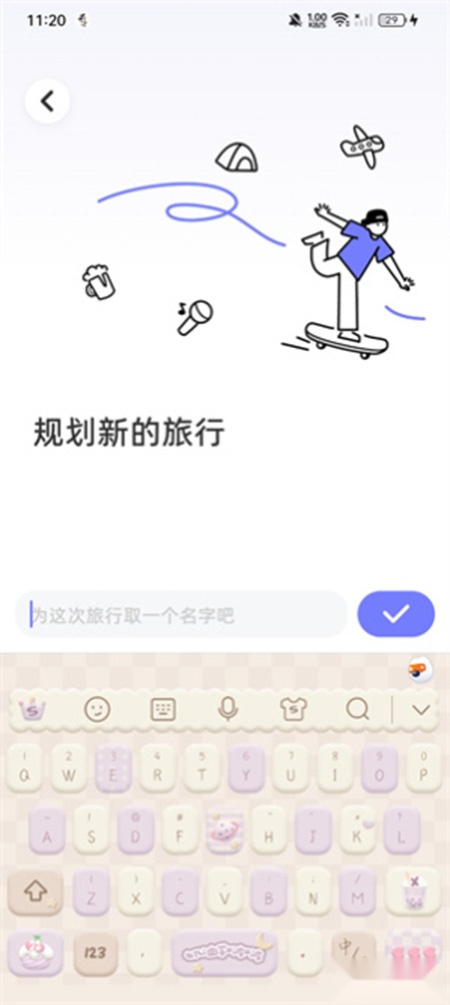
Task: Switch to the 123 numeric keyboard
Action: [95, 952]
